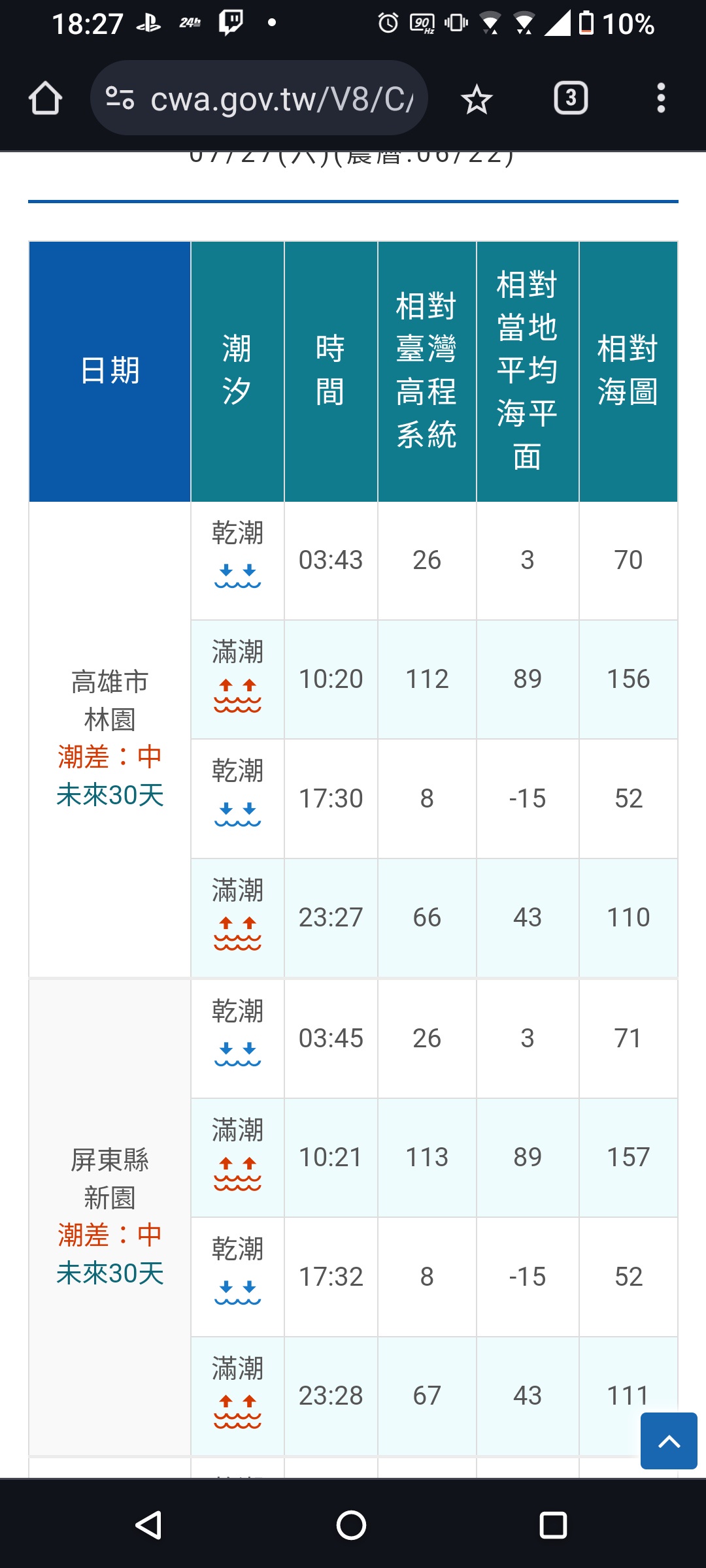Viewport: 706px width, 1568px height.
Task: Tap the cwa.gov.tw address bar
Action: click(x=259, y=98)
